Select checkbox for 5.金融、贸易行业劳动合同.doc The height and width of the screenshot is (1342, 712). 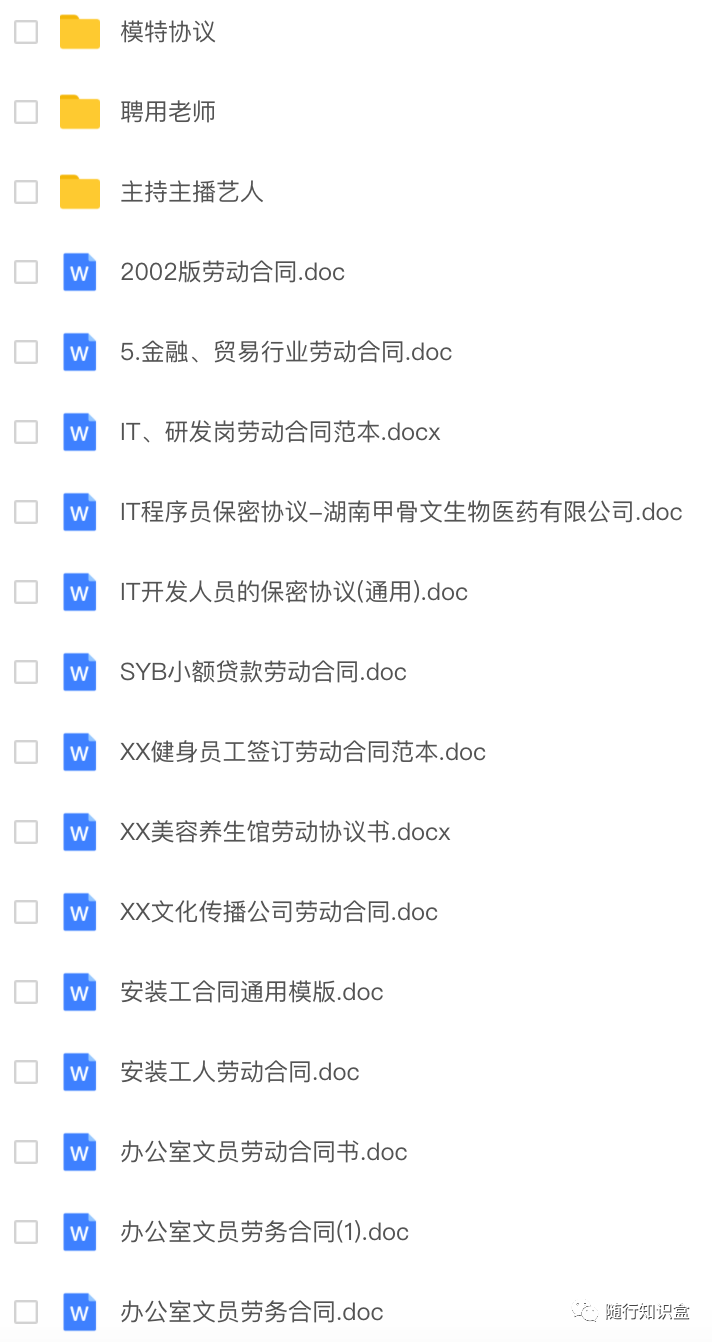[x=26, y=352]
